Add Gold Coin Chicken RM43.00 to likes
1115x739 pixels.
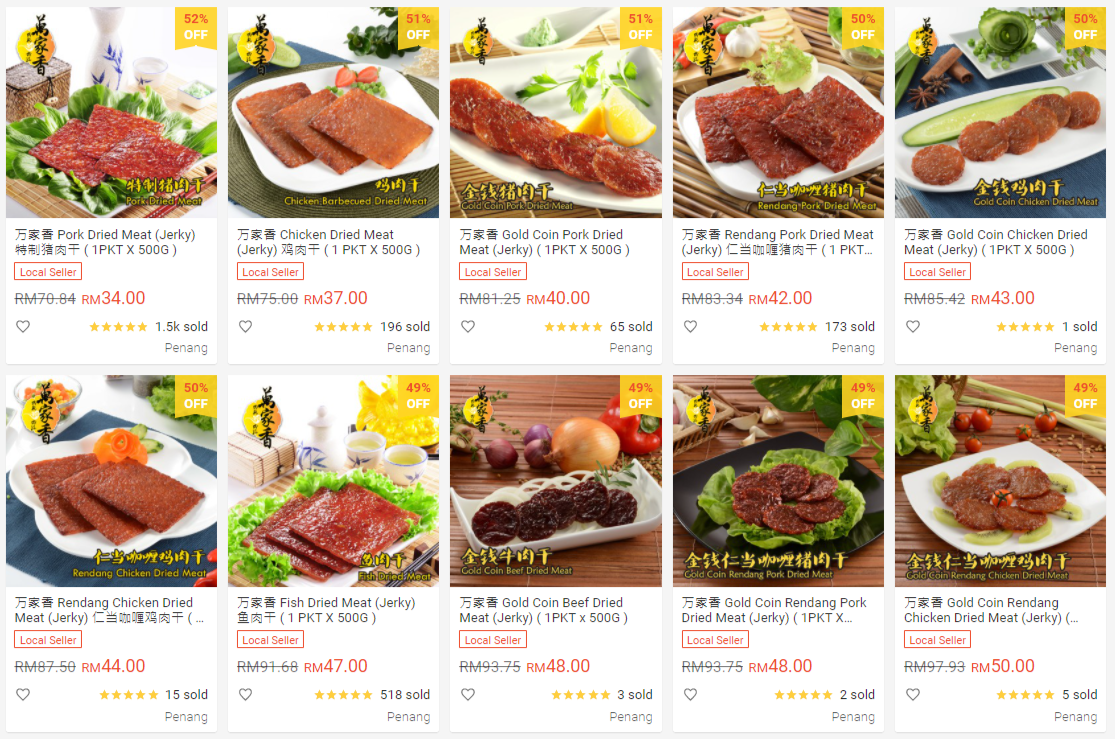tap(912, 326)
